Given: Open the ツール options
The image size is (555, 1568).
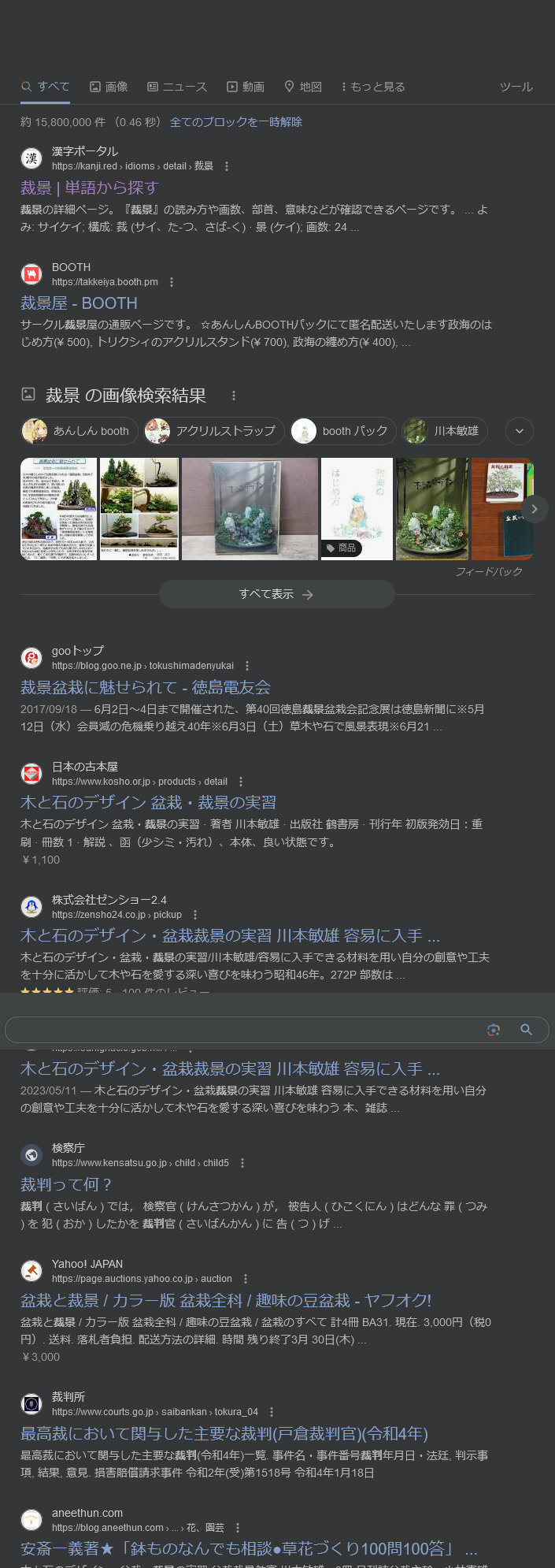Looking at the screenshot, I should 516,87.
